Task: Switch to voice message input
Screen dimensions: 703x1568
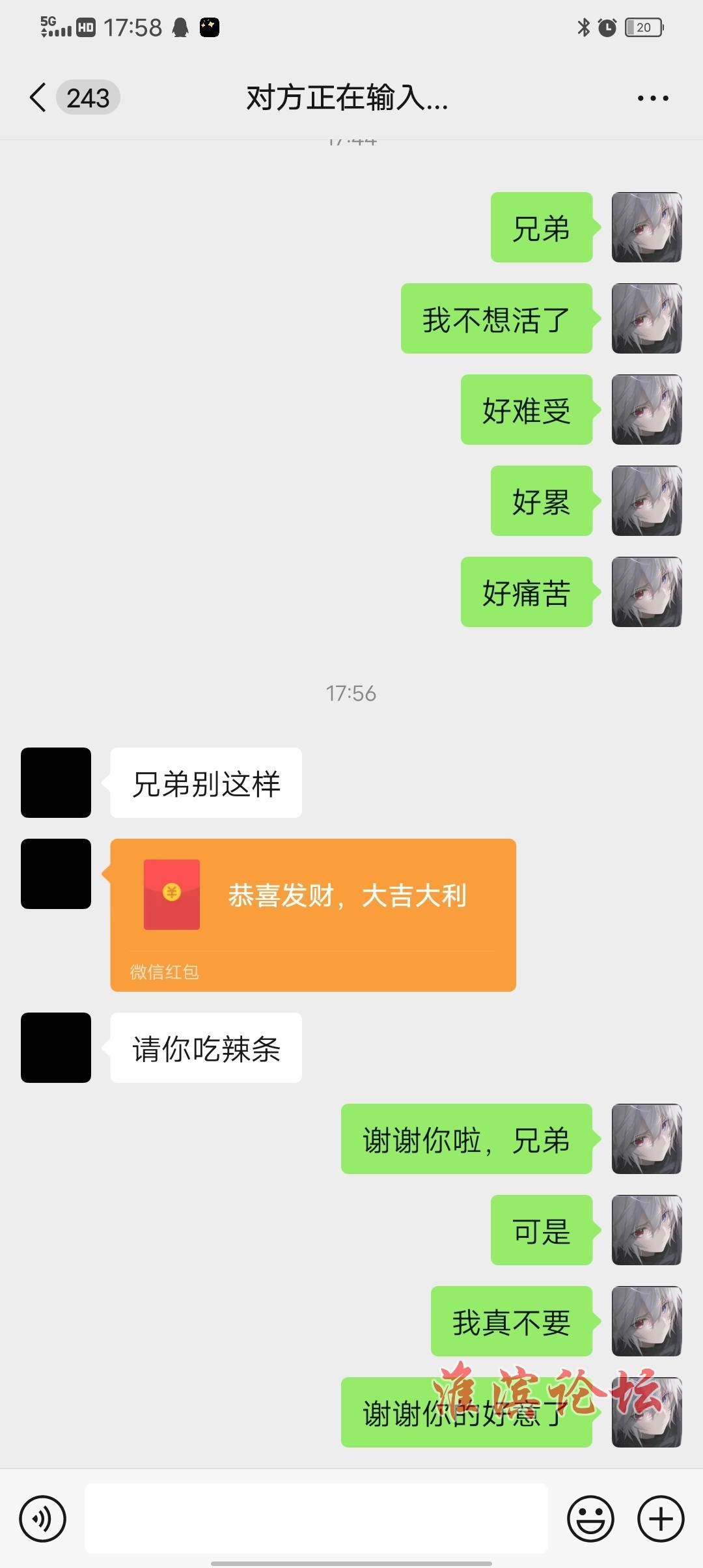Action: click(43, 1519)
